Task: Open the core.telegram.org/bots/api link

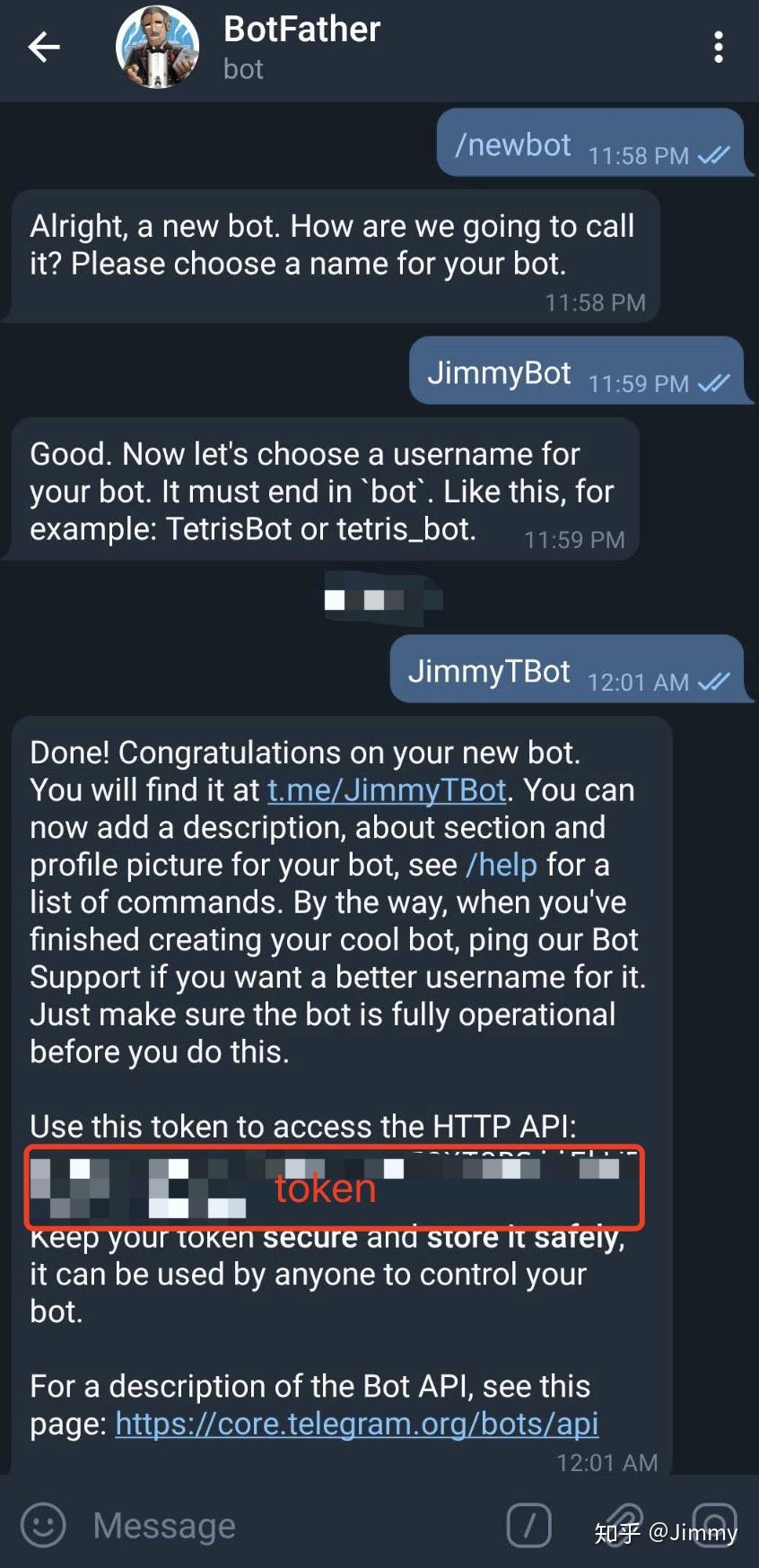Action: pos(356,1424)
